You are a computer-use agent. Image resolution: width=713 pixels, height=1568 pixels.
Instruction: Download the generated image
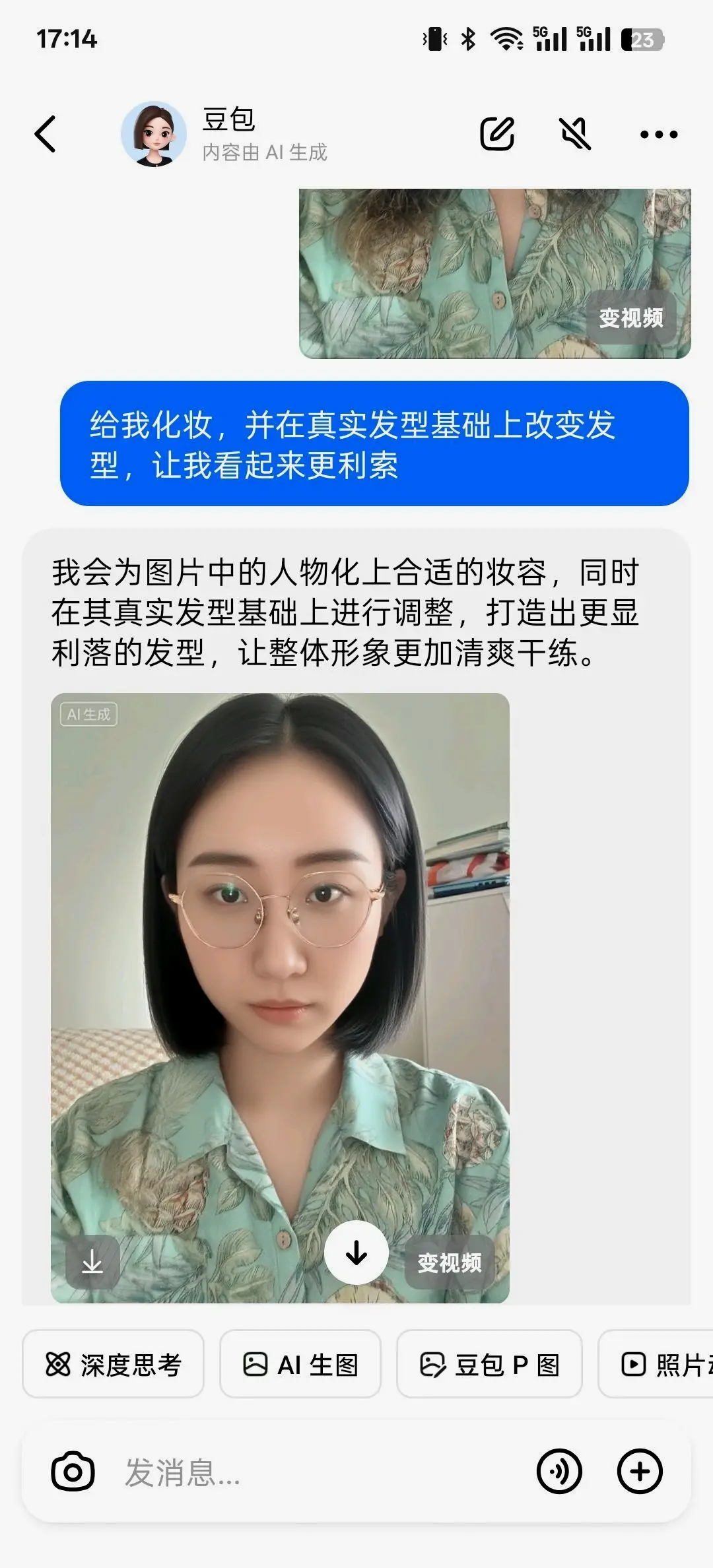click(92, 1262)
